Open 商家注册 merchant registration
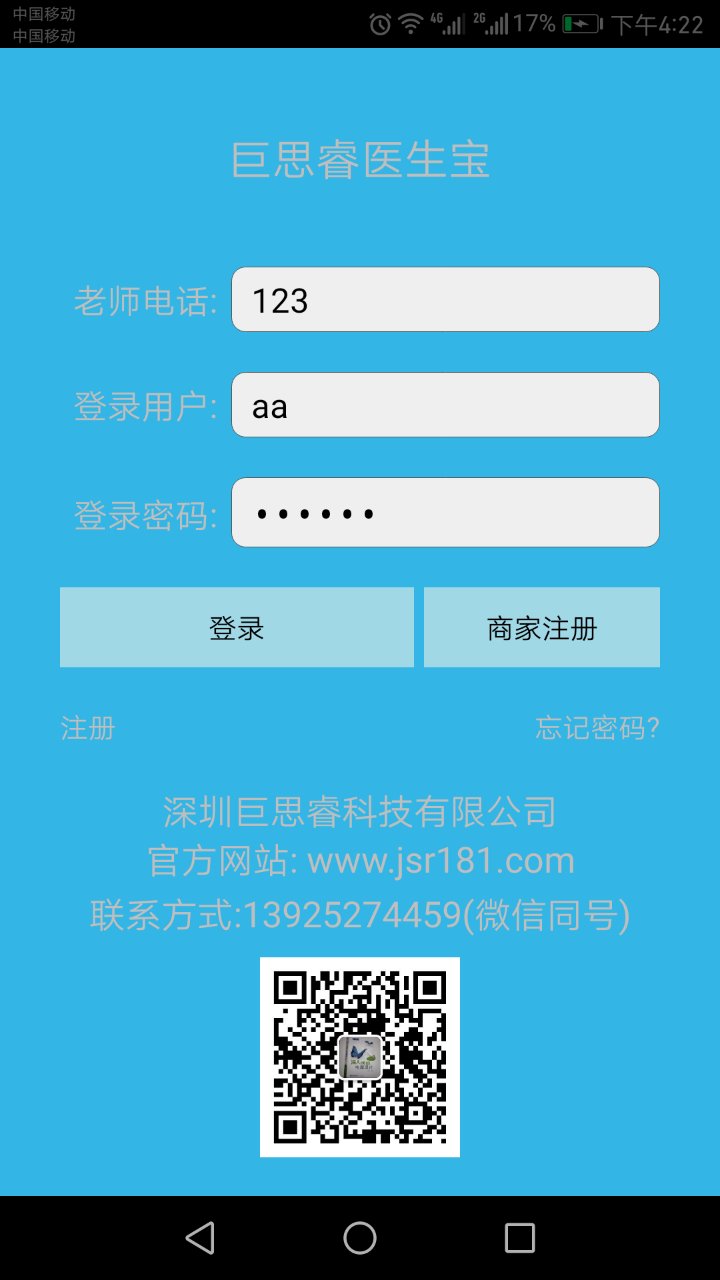Screen dimensions: 720x1280 tap(542, 627)
